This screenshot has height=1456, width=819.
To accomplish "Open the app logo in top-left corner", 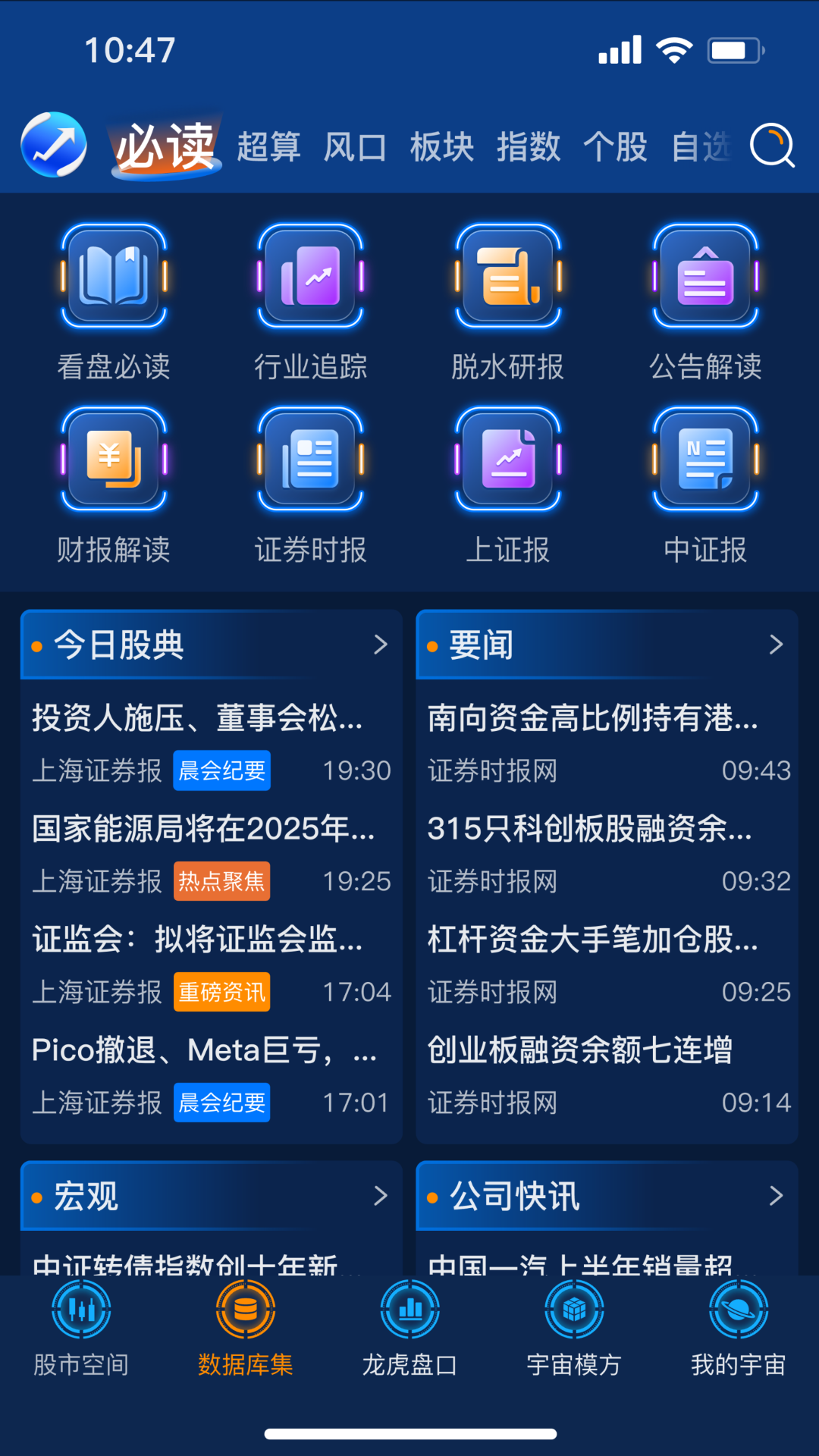I will (52, 144).
